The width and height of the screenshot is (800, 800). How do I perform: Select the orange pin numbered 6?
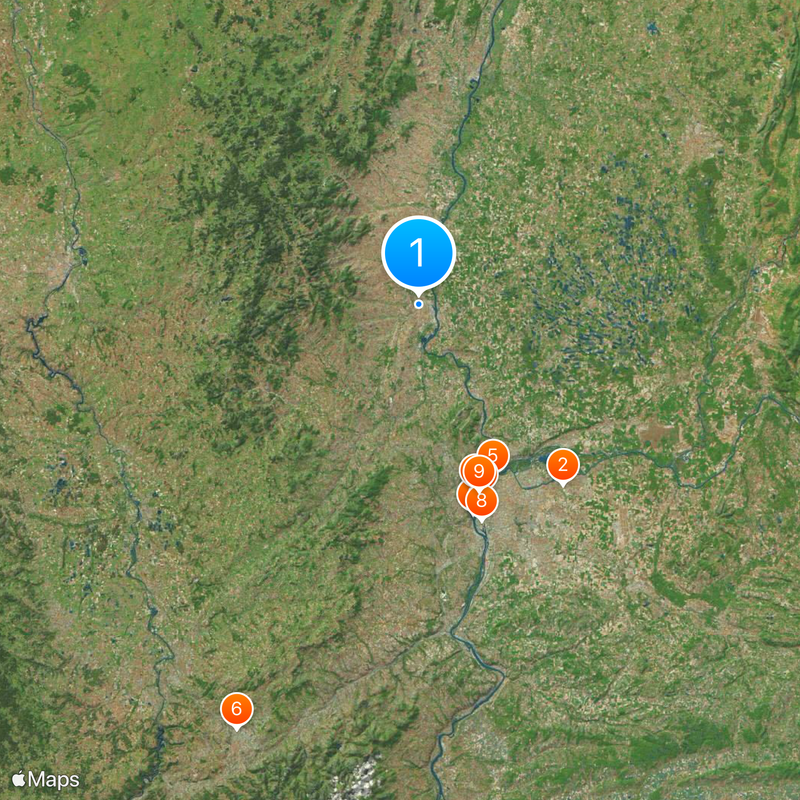pos(236,709)
